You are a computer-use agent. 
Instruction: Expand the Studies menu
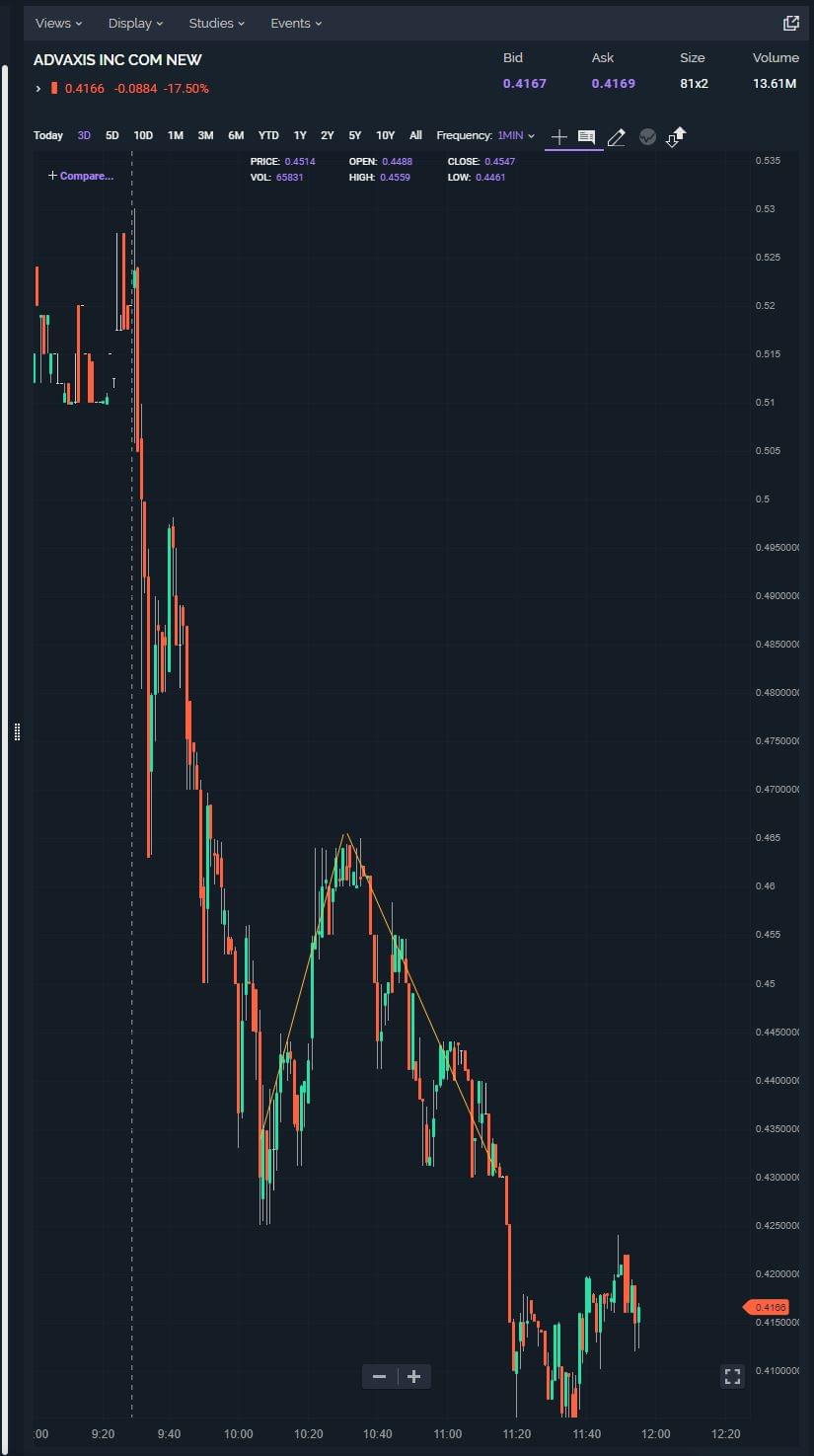(216, 23)
